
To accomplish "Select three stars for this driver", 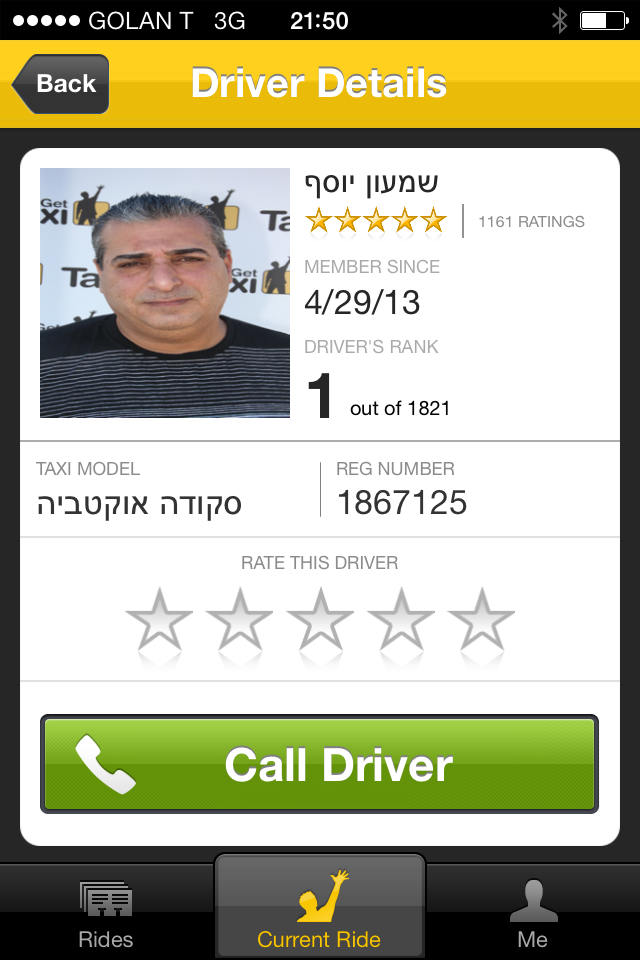I will click(320, 620).
